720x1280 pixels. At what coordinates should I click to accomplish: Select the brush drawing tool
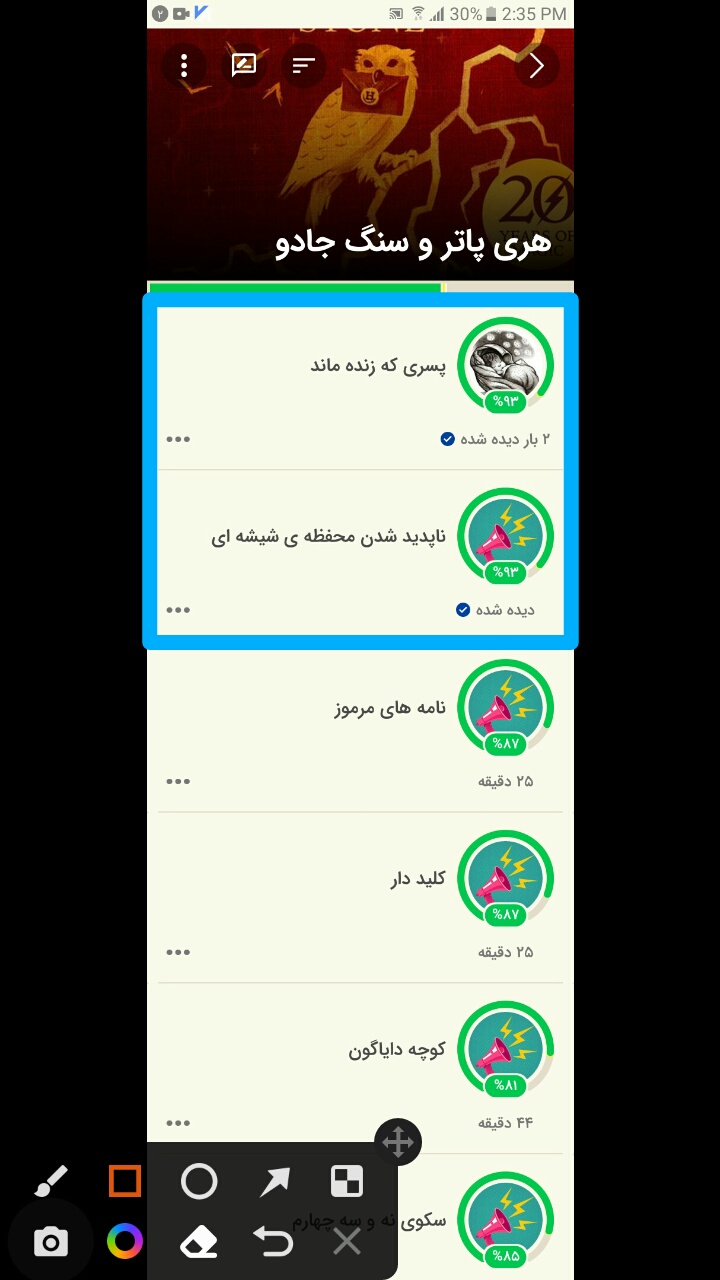(x=50, y=1182)
